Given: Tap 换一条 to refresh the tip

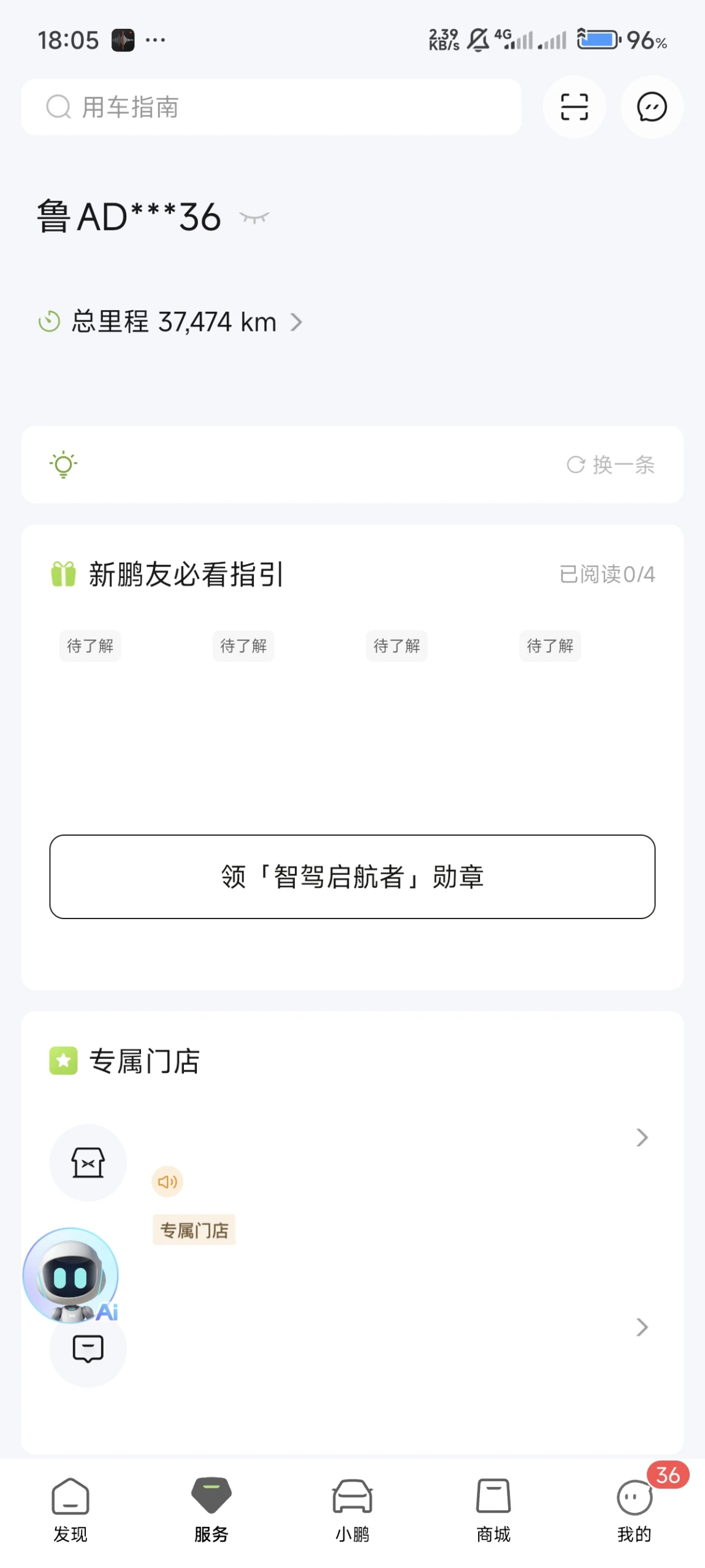Looking at the screenshot, I should point(611,464).
